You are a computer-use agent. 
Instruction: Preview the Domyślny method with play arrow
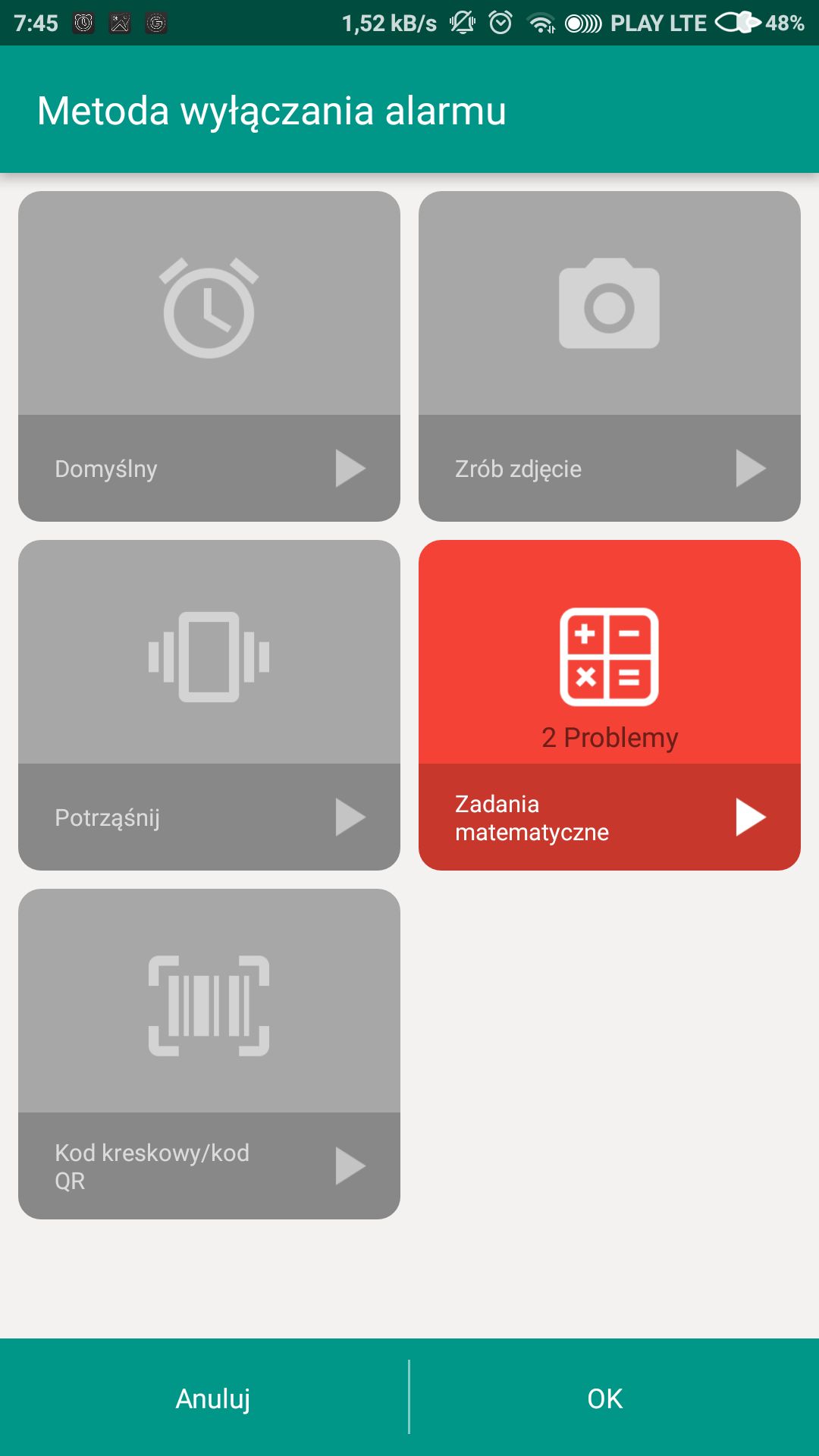tap(350, 468)
